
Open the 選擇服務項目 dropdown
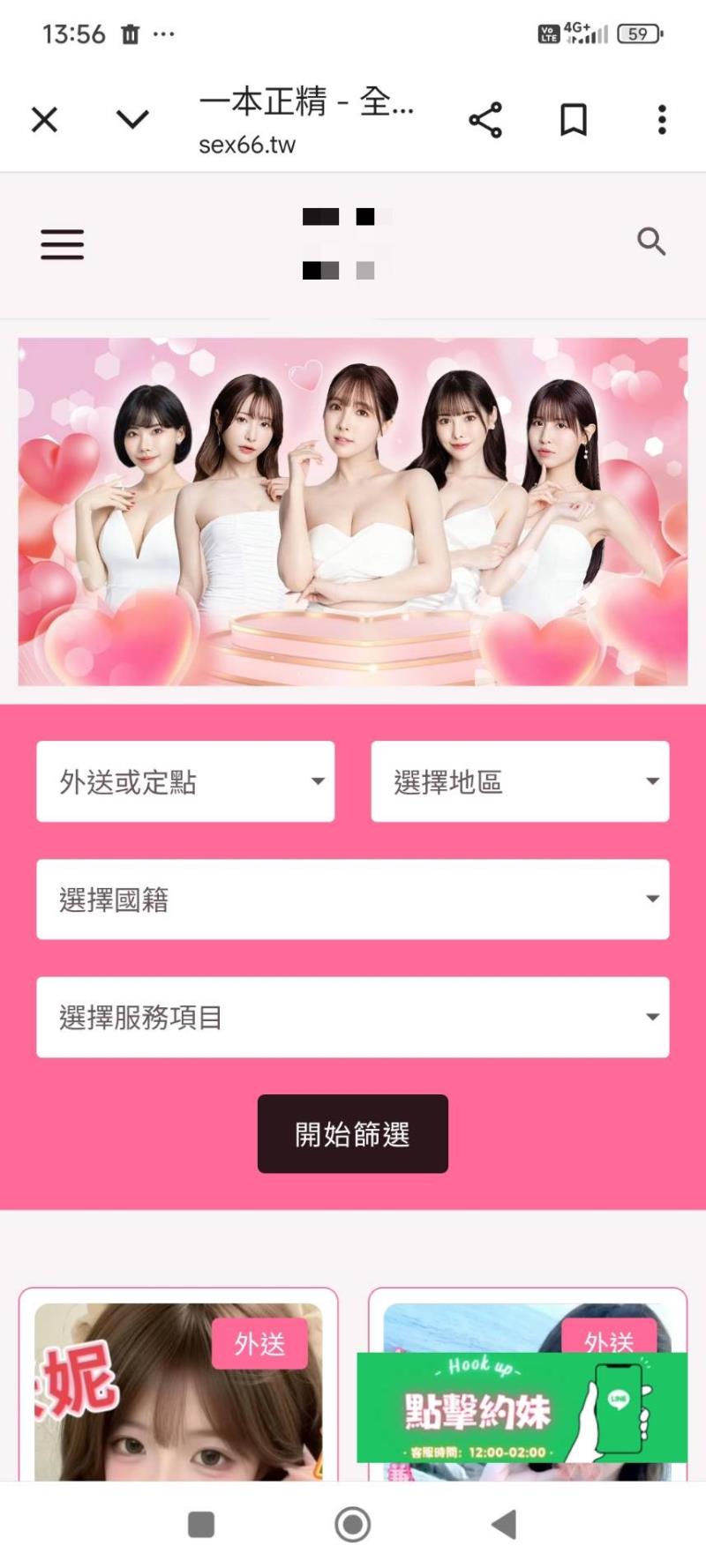click(353, 1017)
